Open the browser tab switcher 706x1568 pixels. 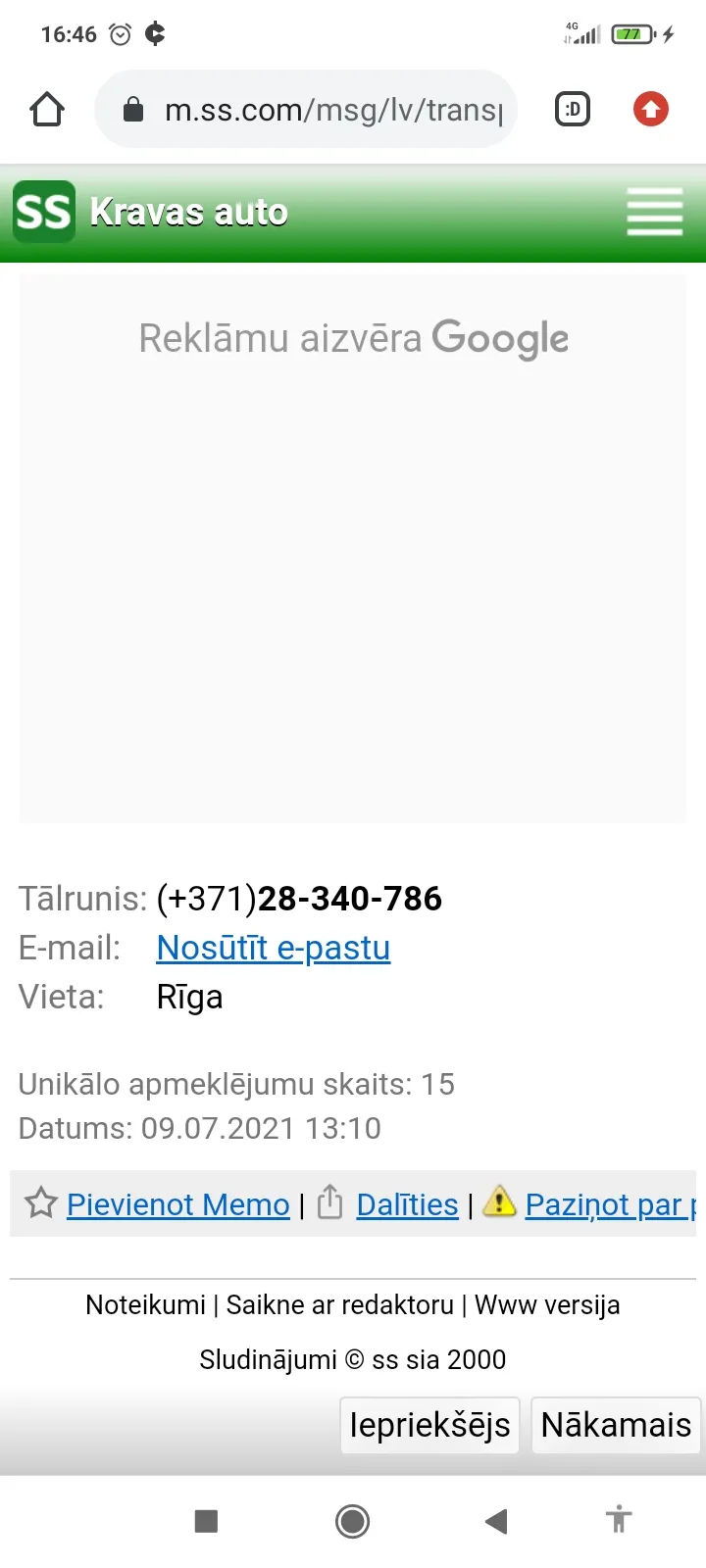573,110
